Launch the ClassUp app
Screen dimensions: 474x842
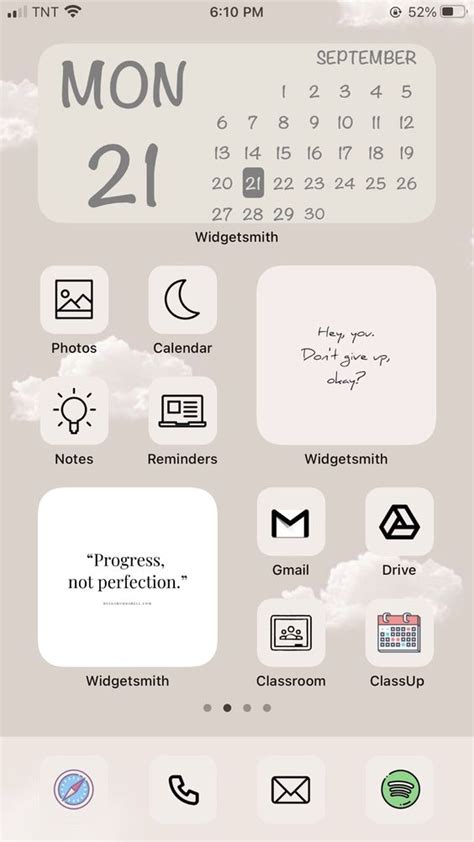coord(399,633)
